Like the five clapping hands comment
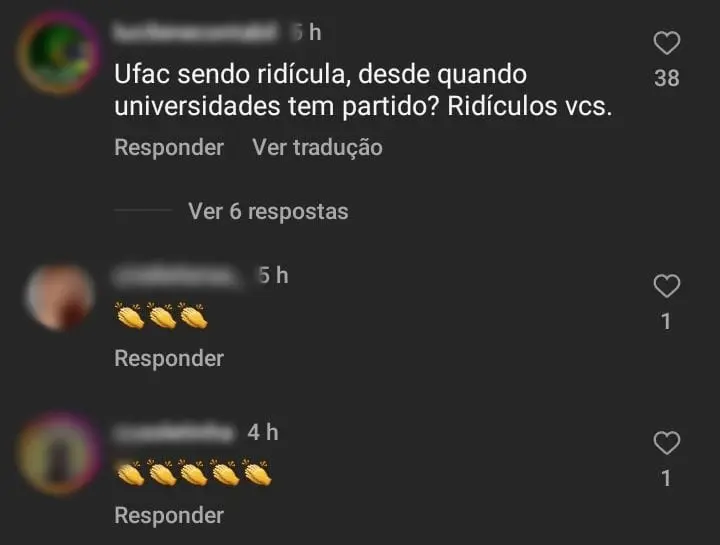 [666, 443]
